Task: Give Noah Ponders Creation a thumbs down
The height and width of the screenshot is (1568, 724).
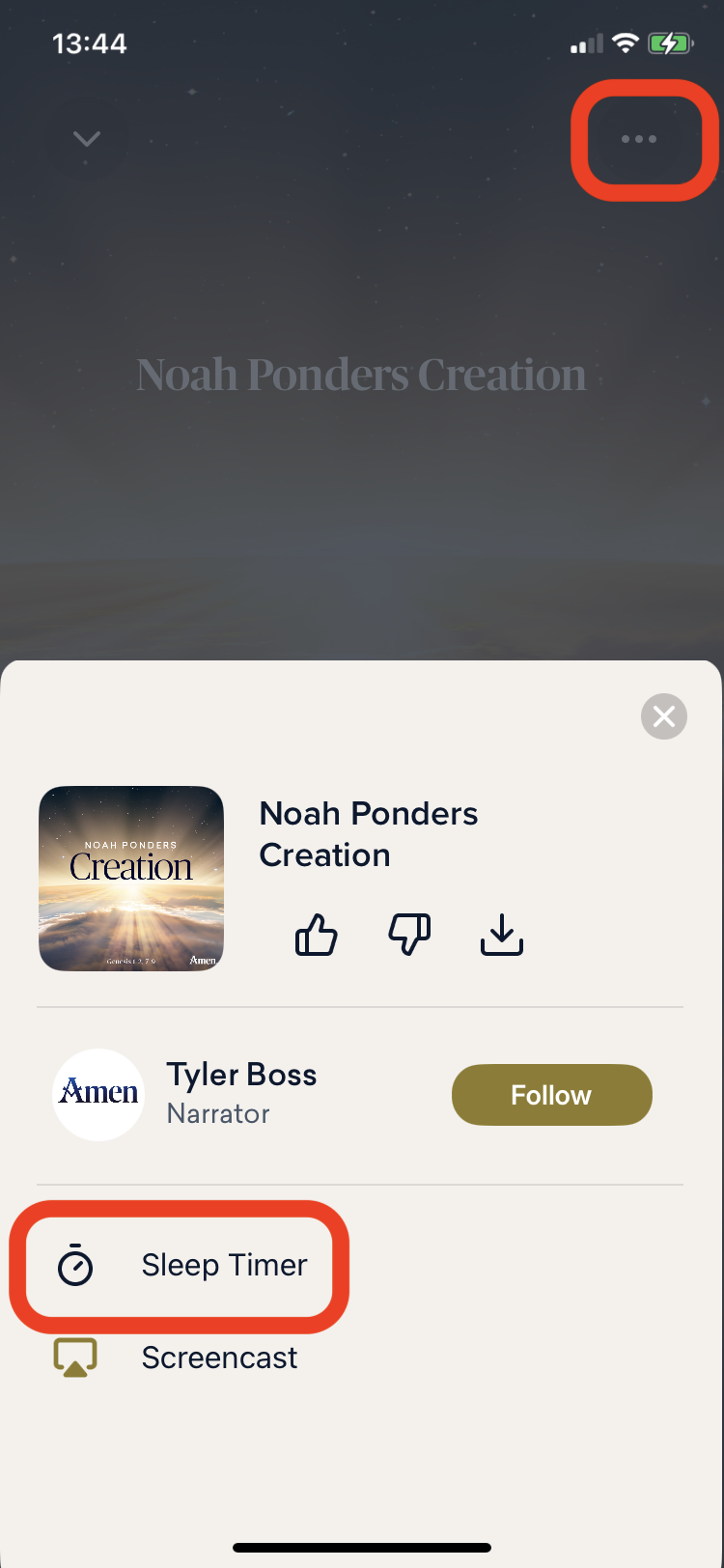Action: point(409,935)
